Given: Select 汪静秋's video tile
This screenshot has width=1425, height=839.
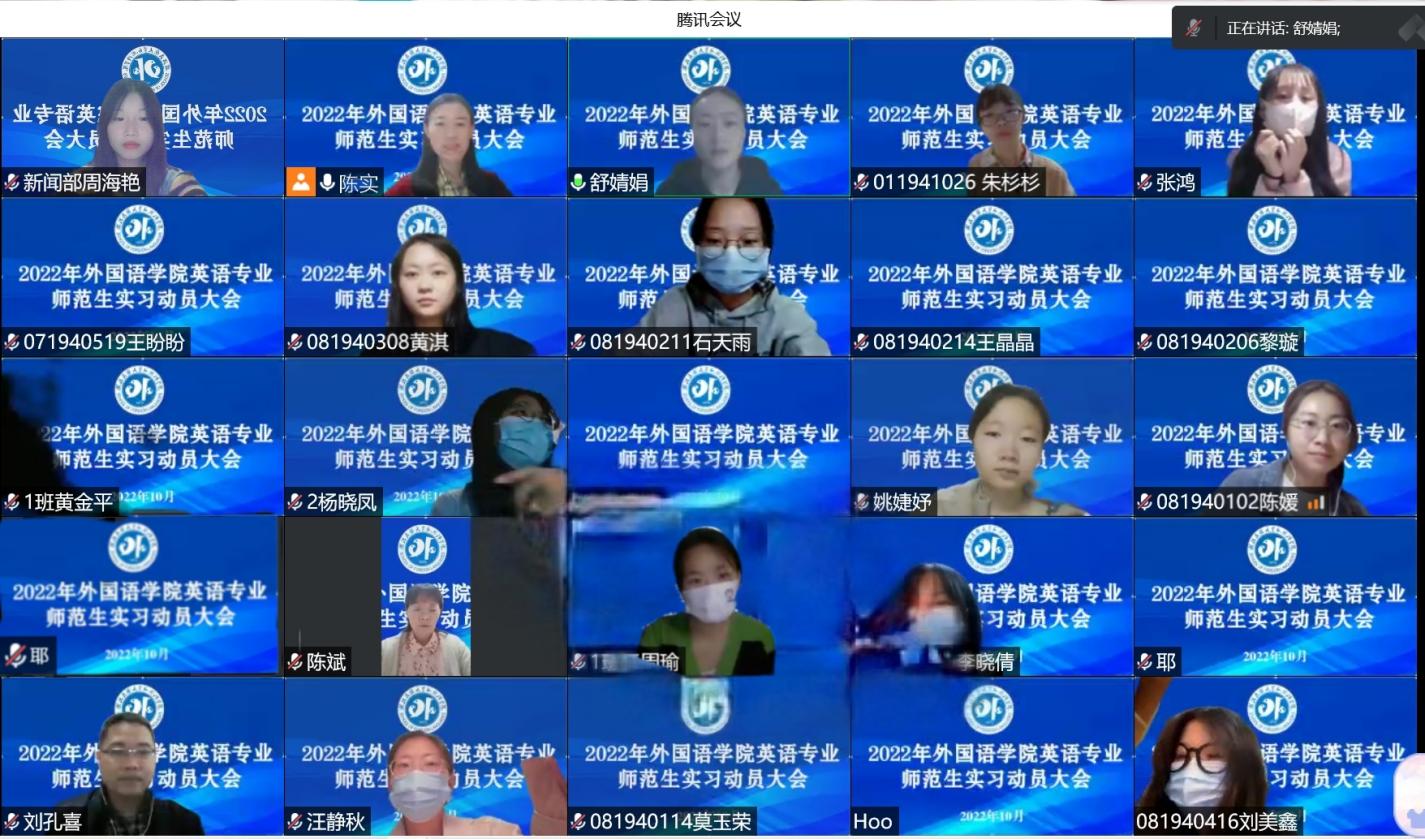Looking at the screenshot, I should pos(425,757).
